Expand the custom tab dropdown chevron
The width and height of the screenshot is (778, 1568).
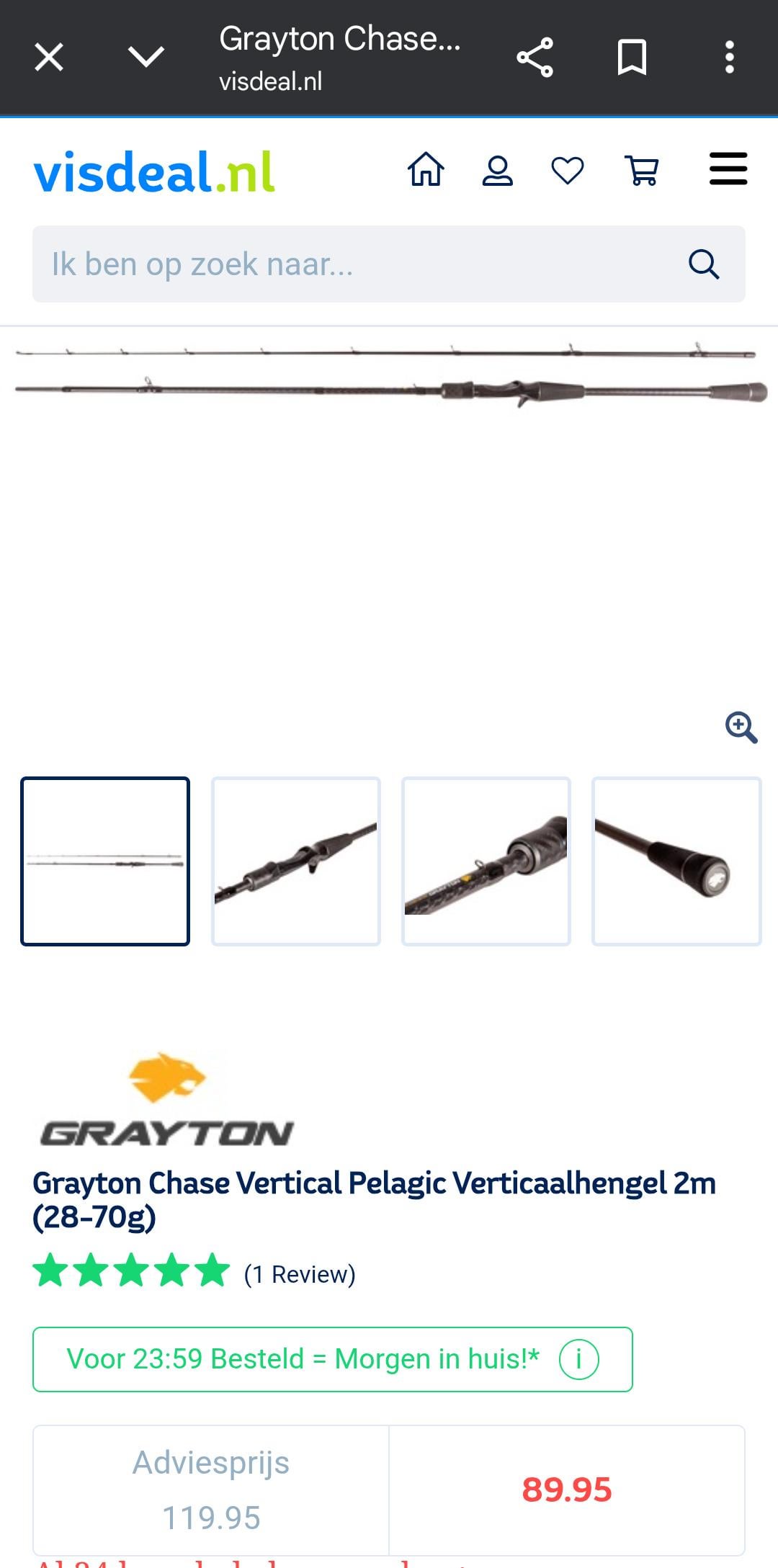click(x=146, y=57)
